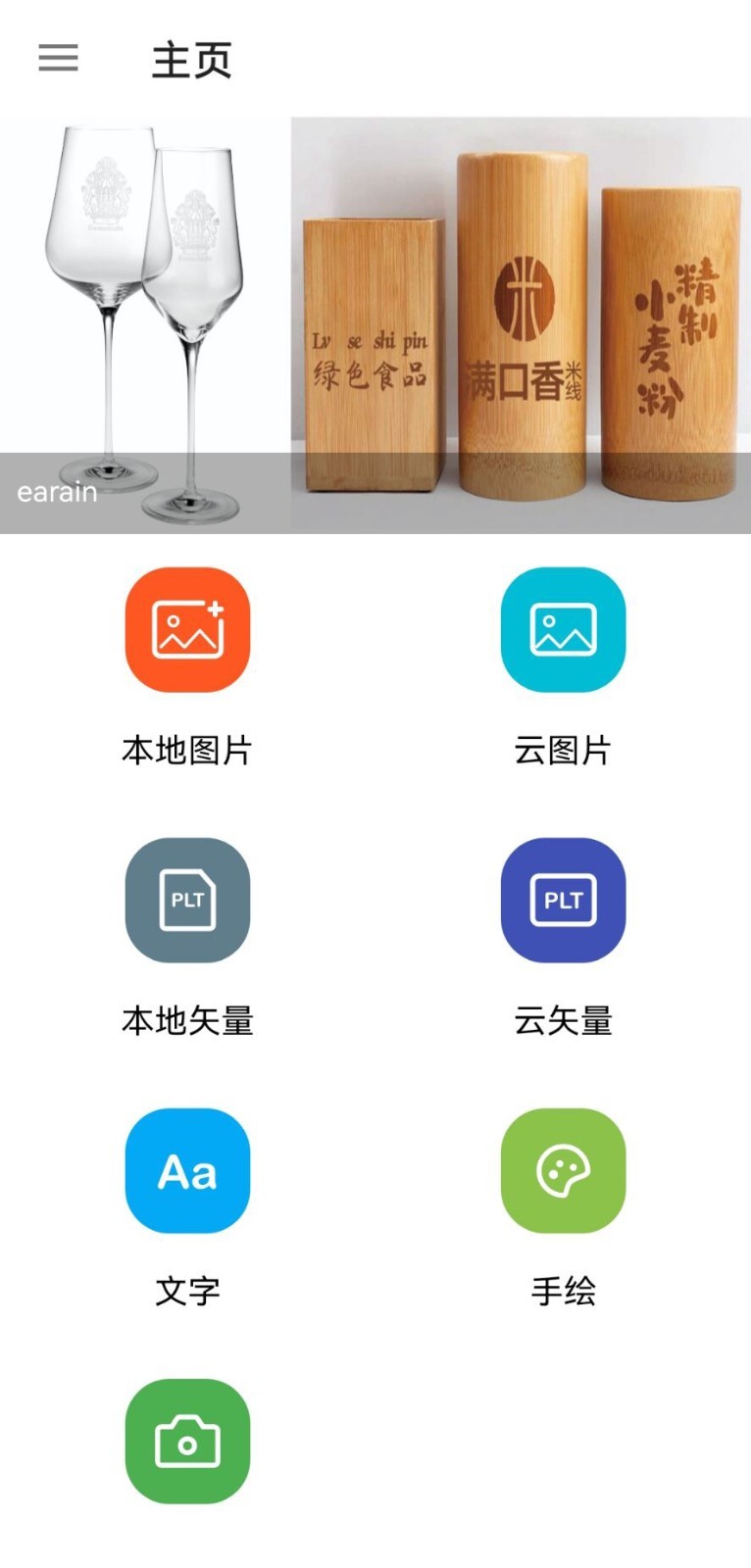
Task: Open the hamburger drawer menu
Action: [58, 59]
